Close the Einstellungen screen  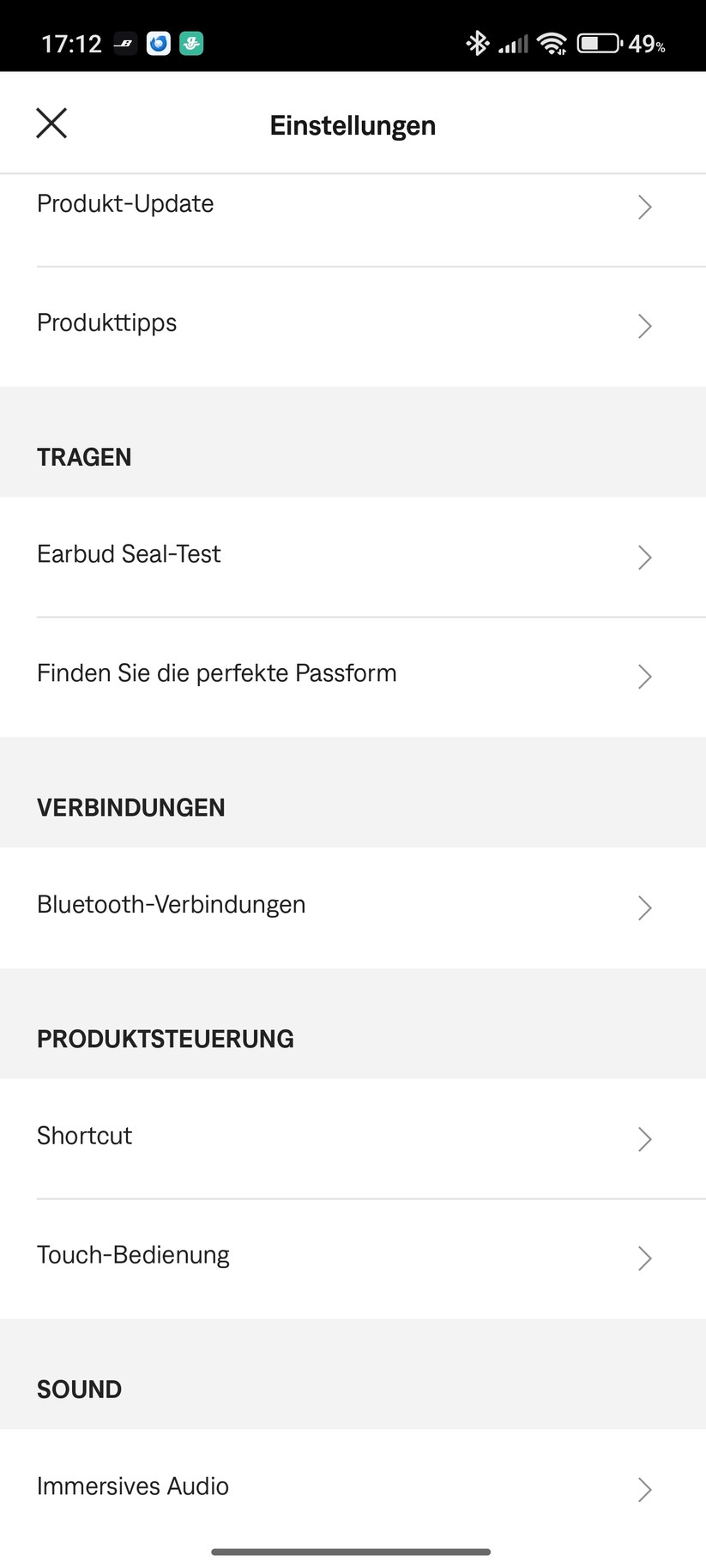(x=51, y=124)
